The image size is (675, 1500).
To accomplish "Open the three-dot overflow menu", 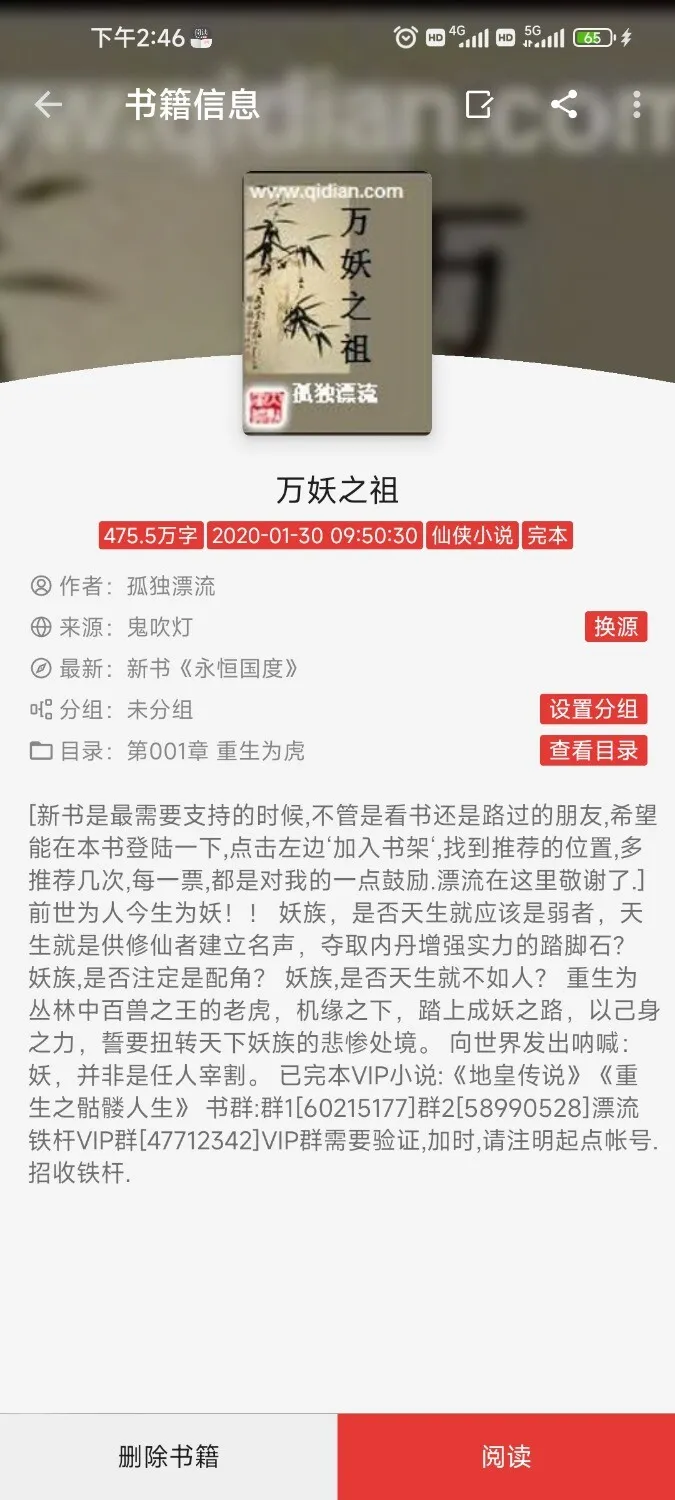I will (x=637, y=104).
